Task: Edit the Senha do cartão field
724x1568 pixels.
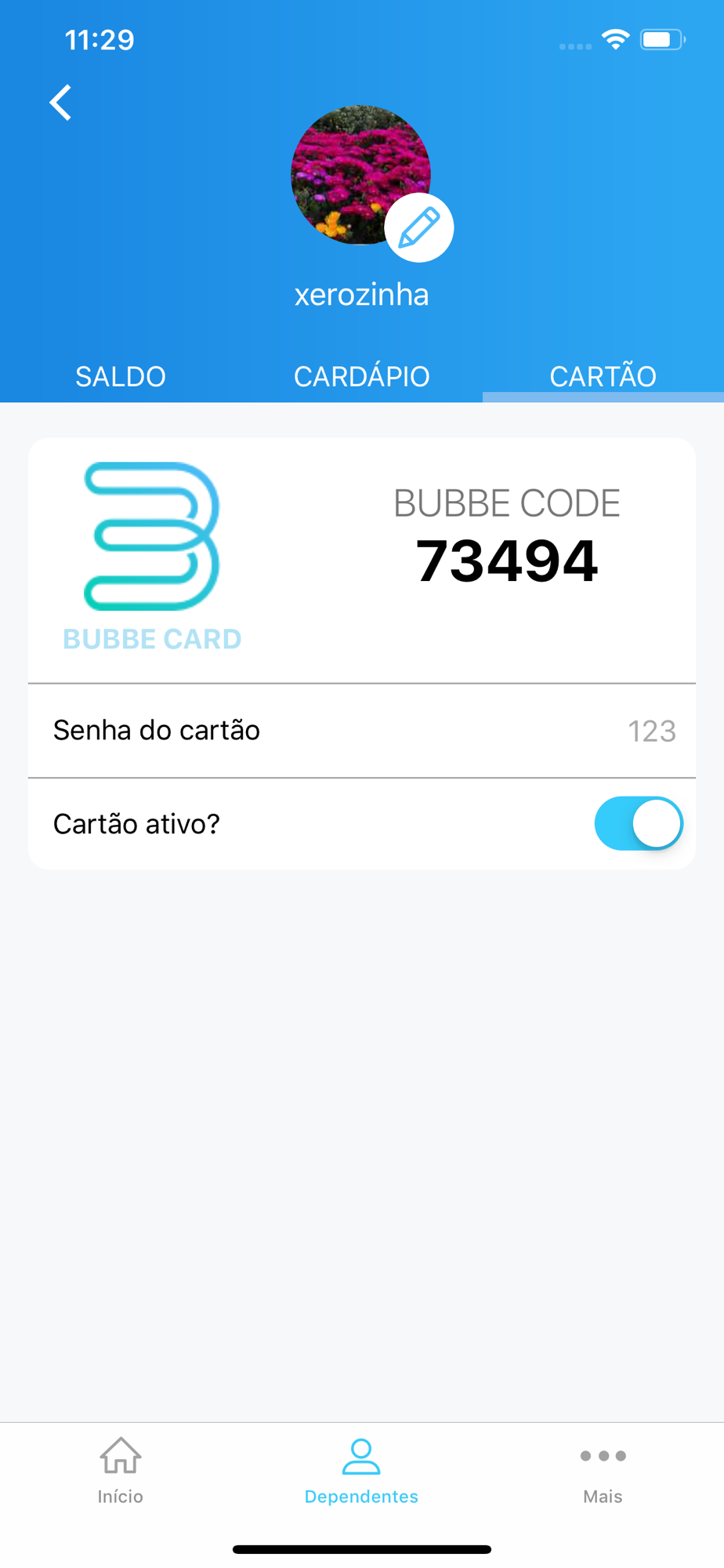Action: click(x=650, y=731)
